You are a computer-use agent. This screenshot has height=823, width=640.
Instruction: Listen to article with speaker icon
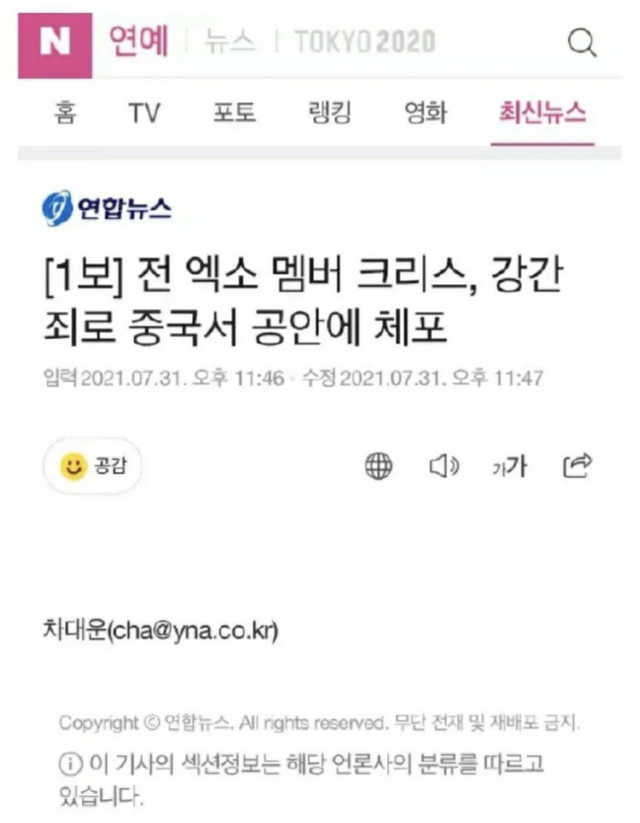[x=443, y=466]
